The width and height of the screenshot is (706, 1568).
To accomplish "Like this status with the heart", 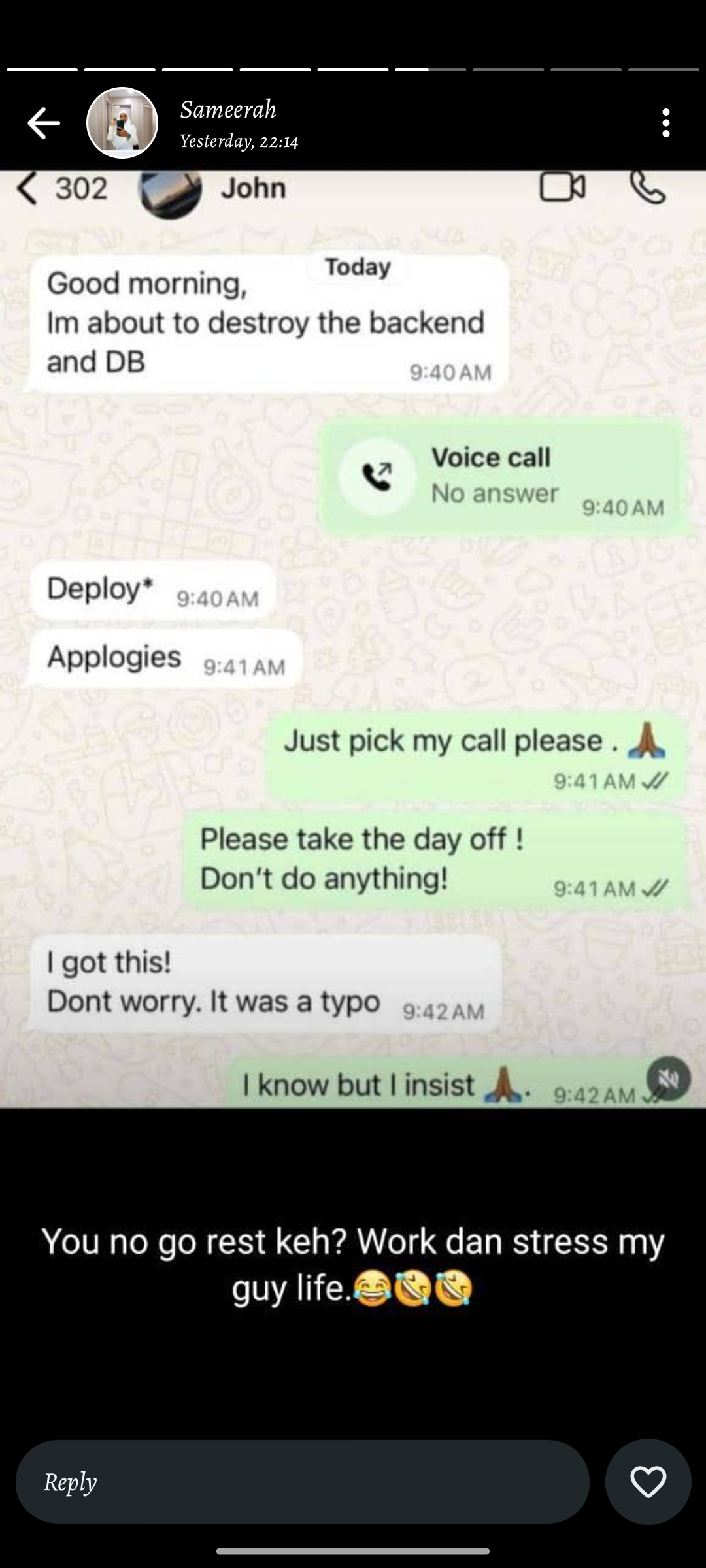I will 648,1482.
